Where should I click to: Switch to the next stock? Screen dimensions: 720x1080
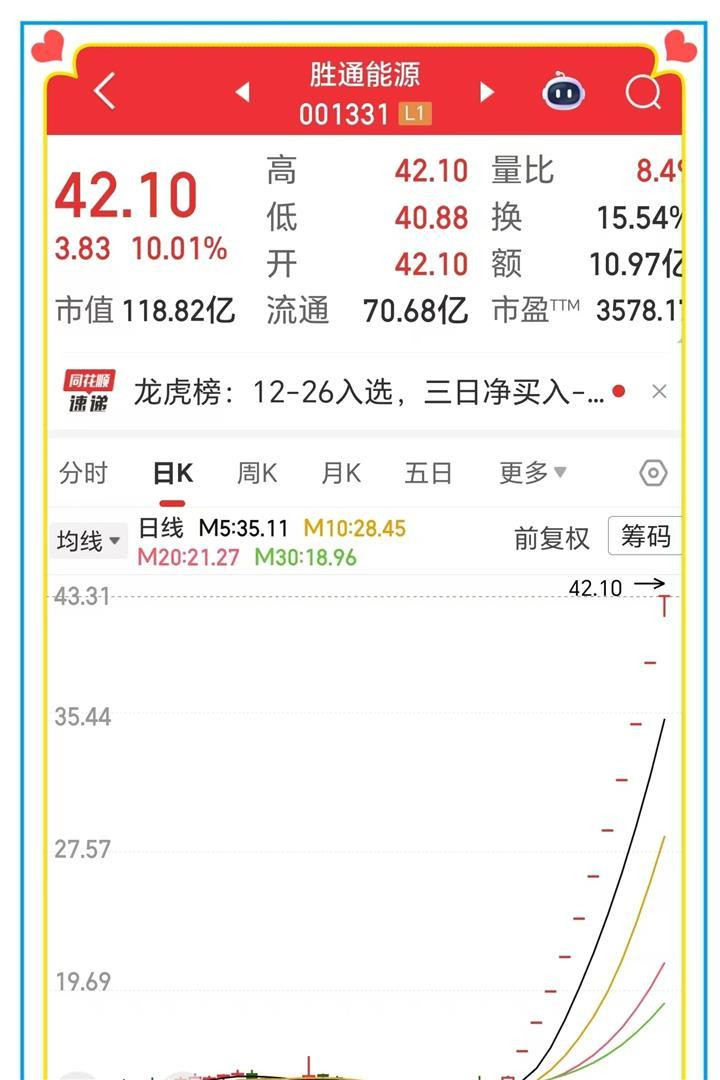[487, 92]
